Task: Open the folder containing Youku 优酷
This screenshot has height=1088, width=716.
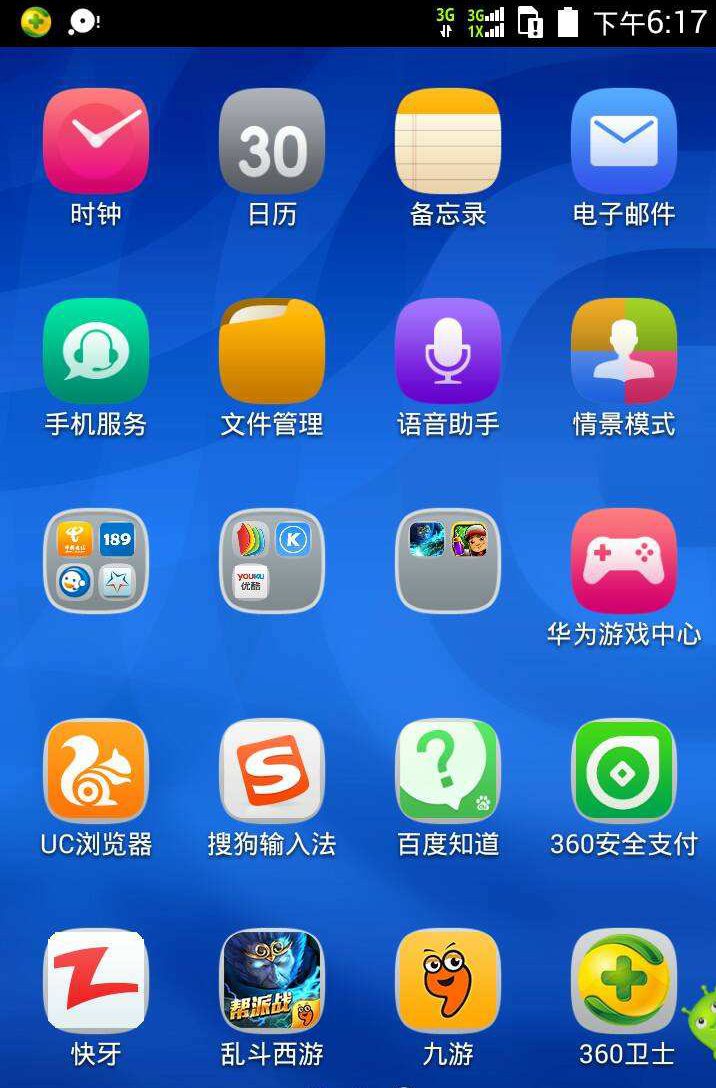Action: point(272,560)
